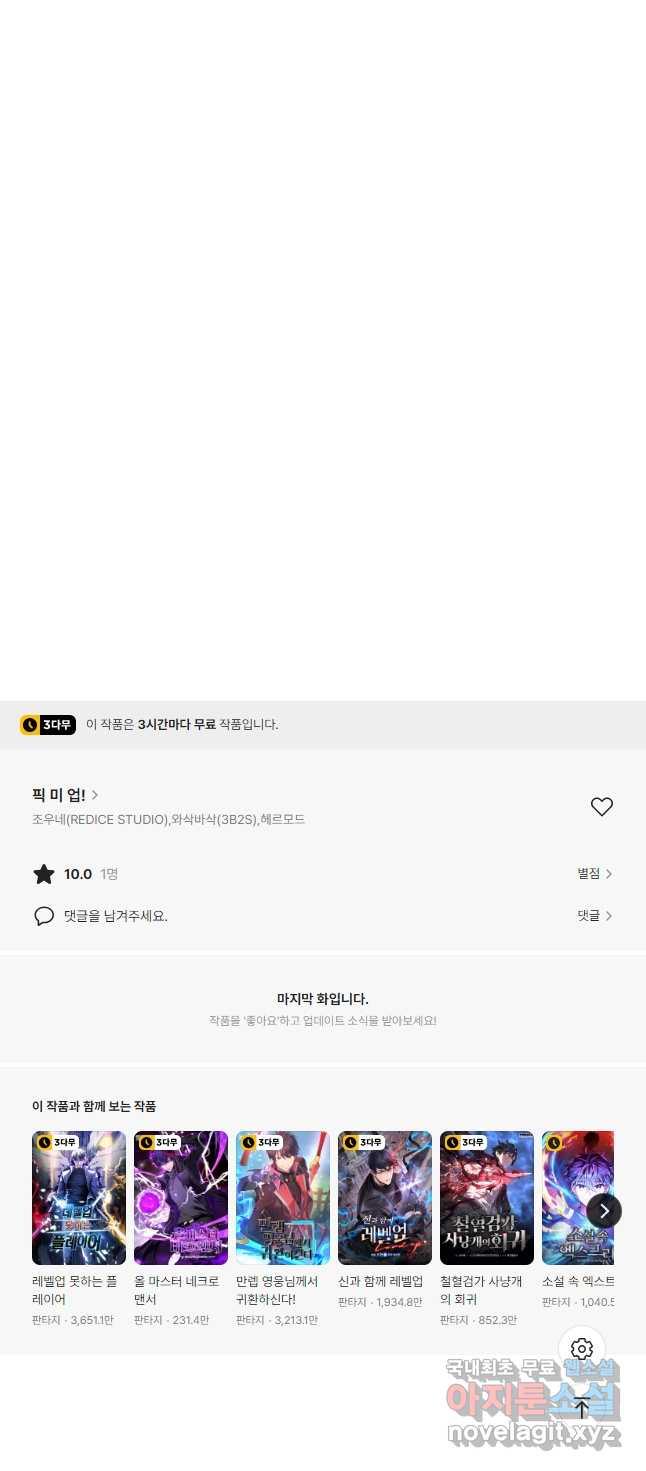
Task: Open the 픽 미 업! series page
Action: 65,795
